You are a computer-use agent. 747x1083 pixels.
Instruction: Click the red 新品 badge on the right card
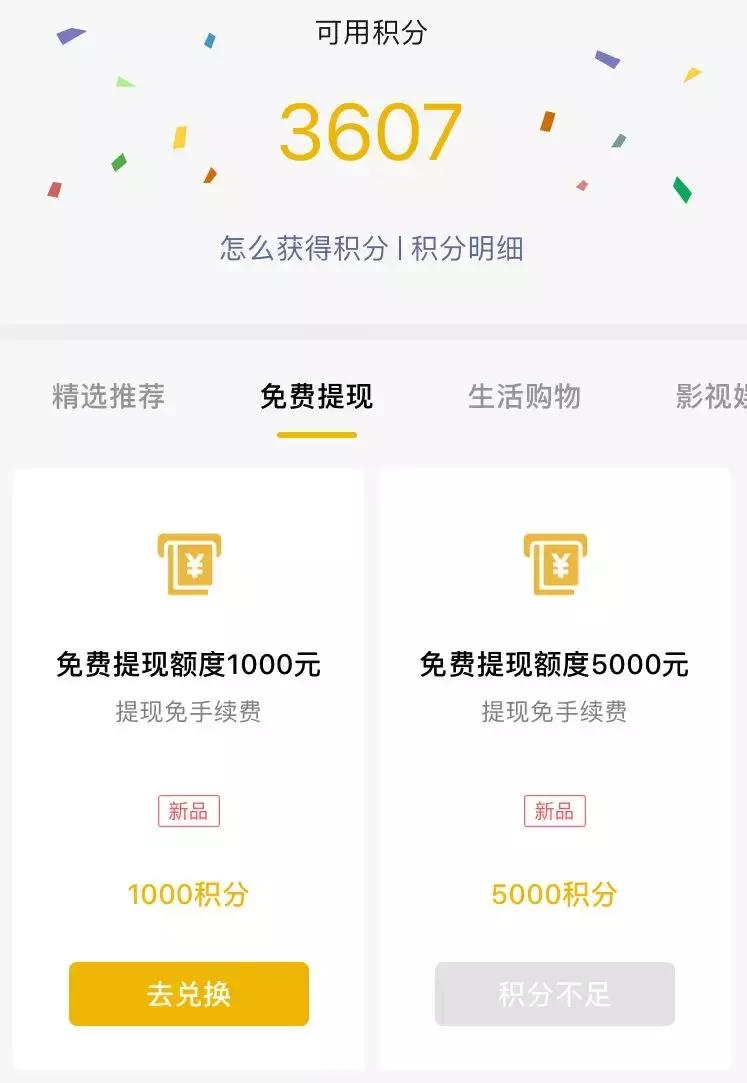[x=556, y=811]
